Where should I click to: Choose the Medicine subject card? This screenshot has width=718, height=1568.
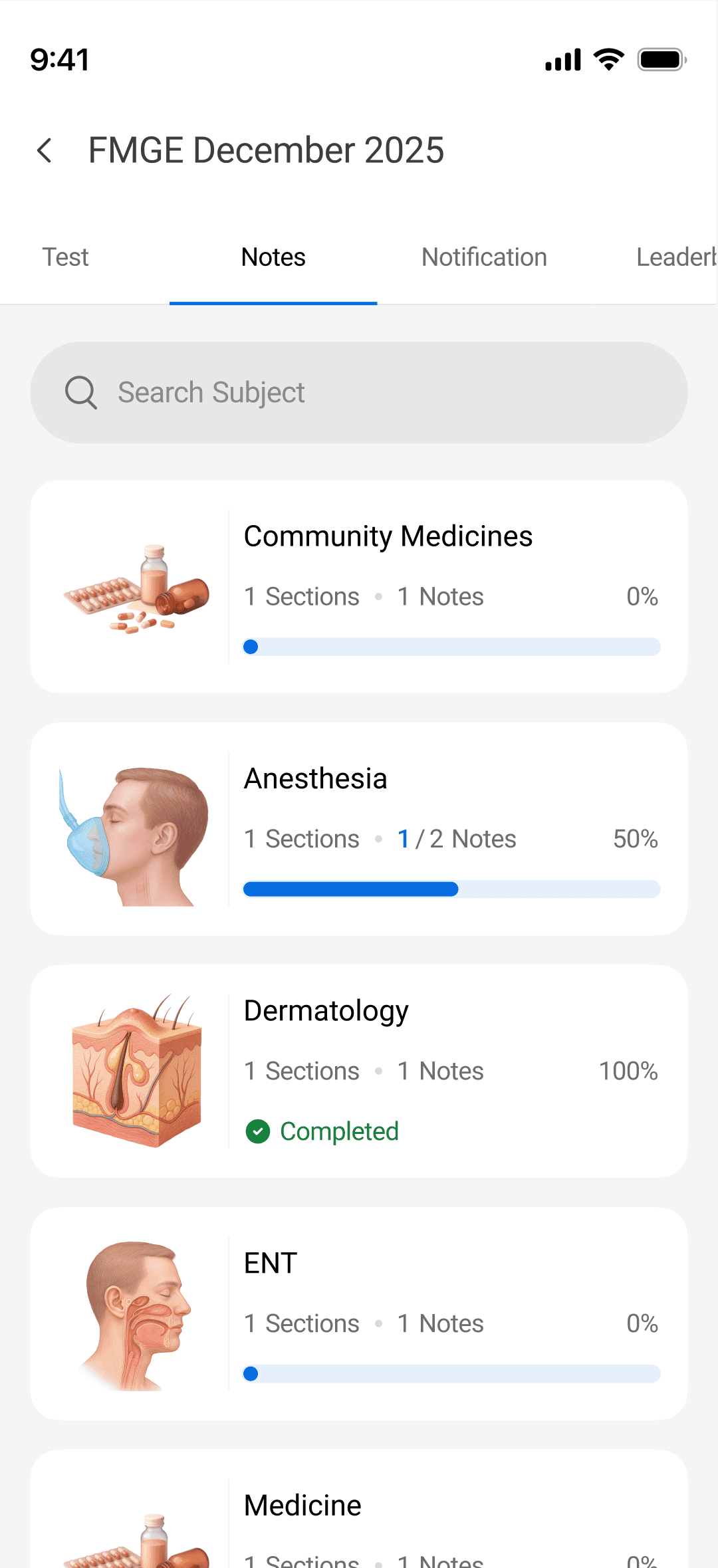tap(359, 1515)
